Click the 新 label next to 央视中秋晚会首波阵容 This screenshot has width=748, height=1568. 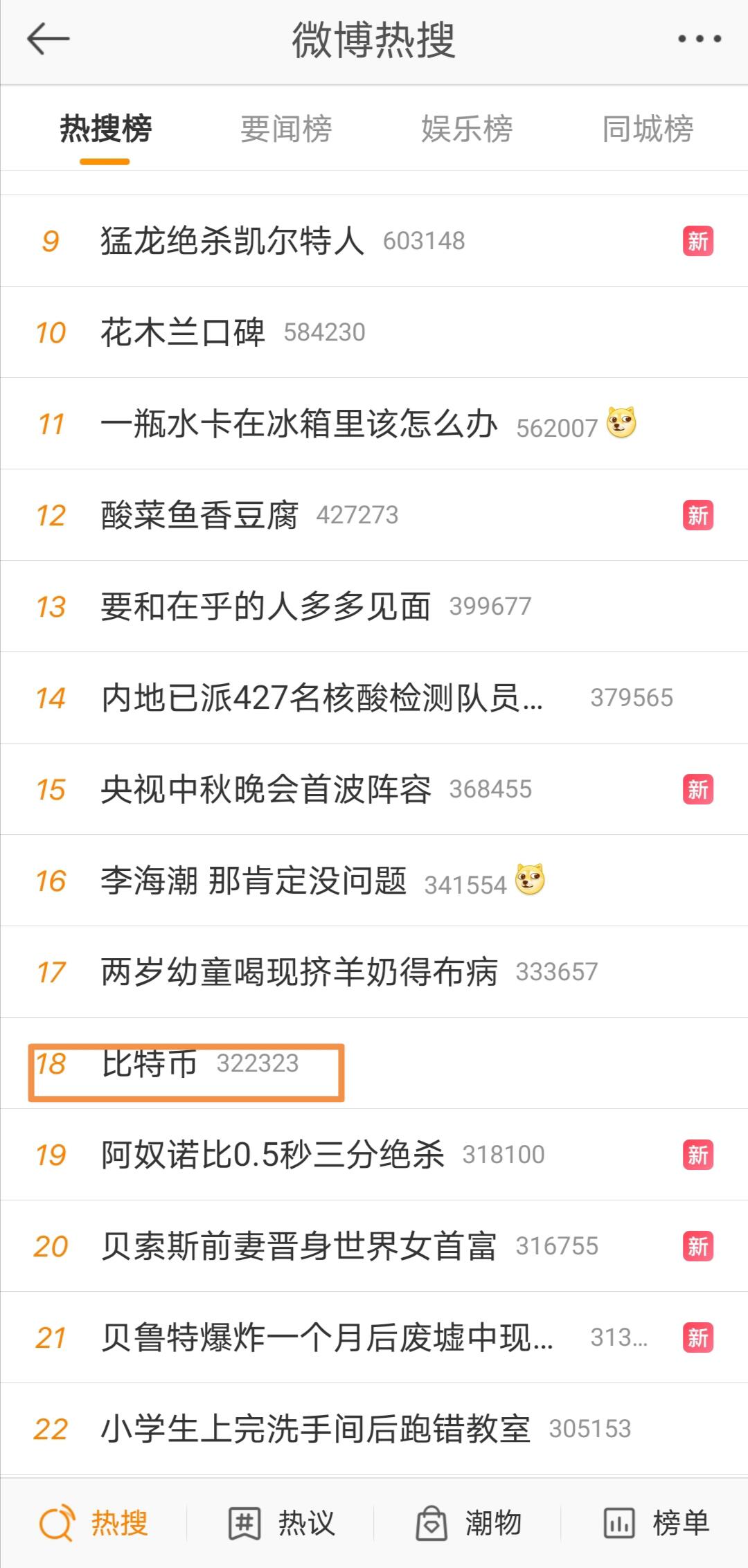[x=698, y=788]
